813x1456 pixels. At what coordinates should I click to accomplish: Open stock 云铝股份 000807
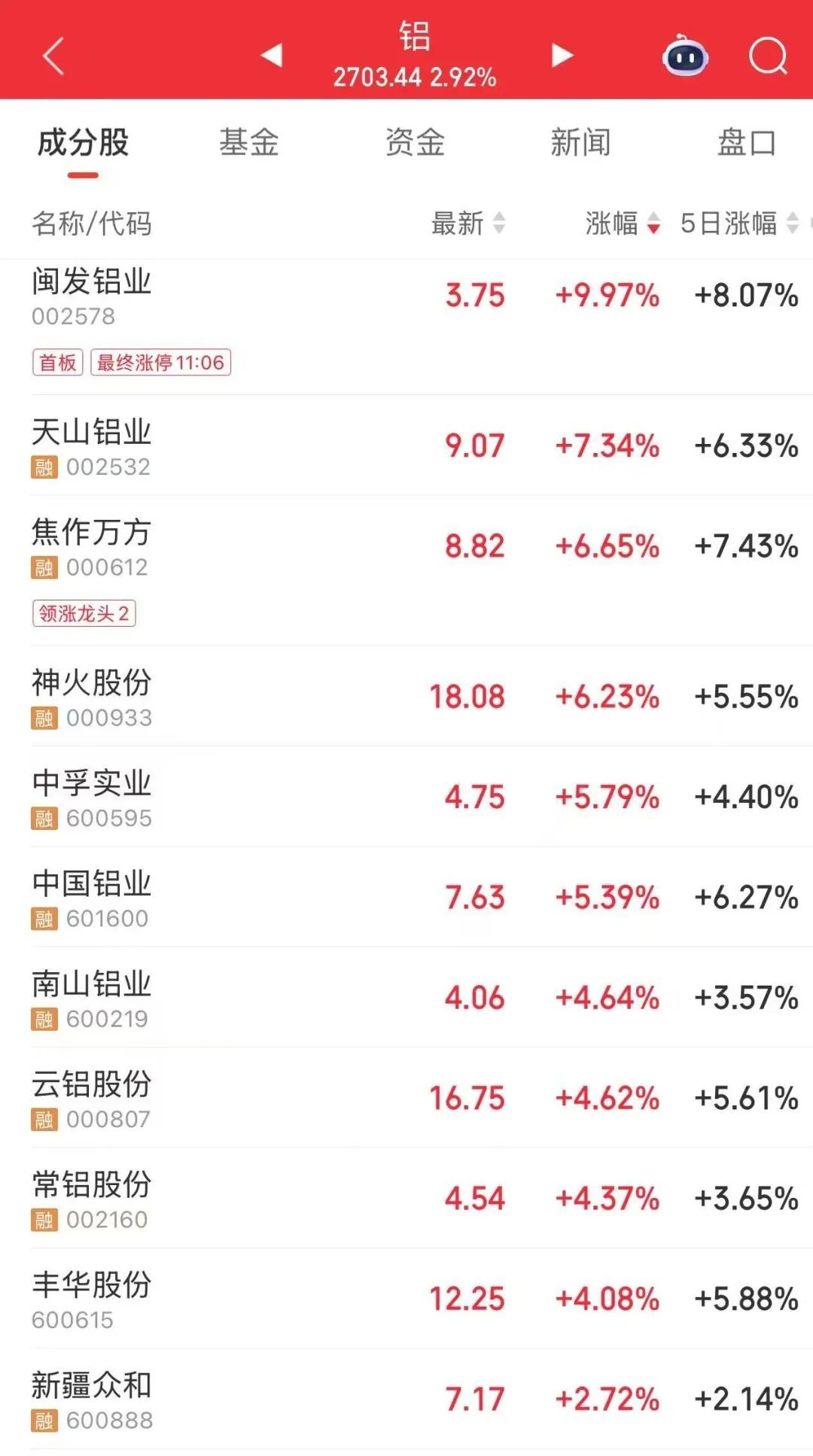[x=92, y=1099]
